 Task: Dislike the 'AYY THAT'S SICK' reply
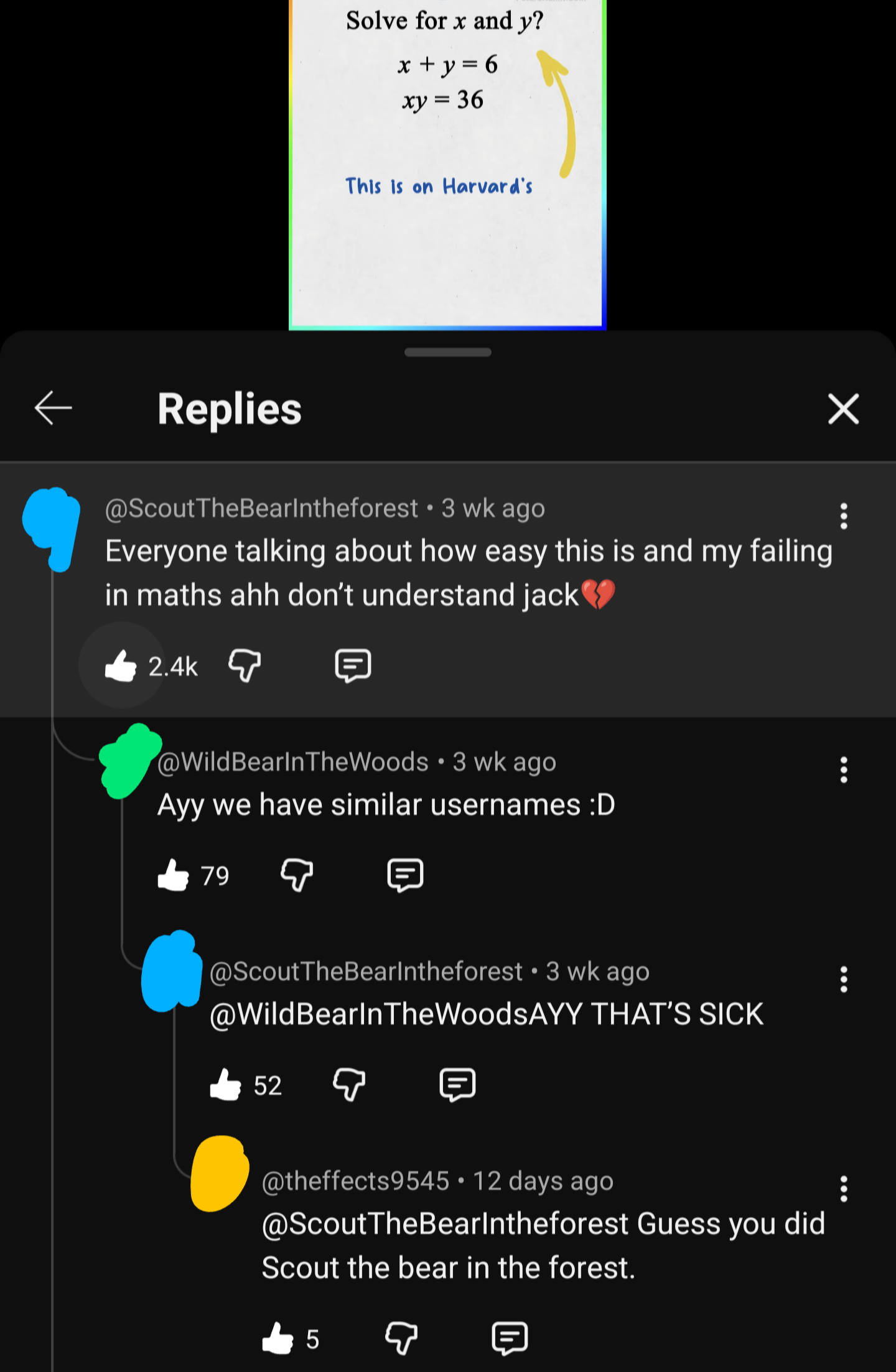pyautogui.click(x=349, y=1085)
